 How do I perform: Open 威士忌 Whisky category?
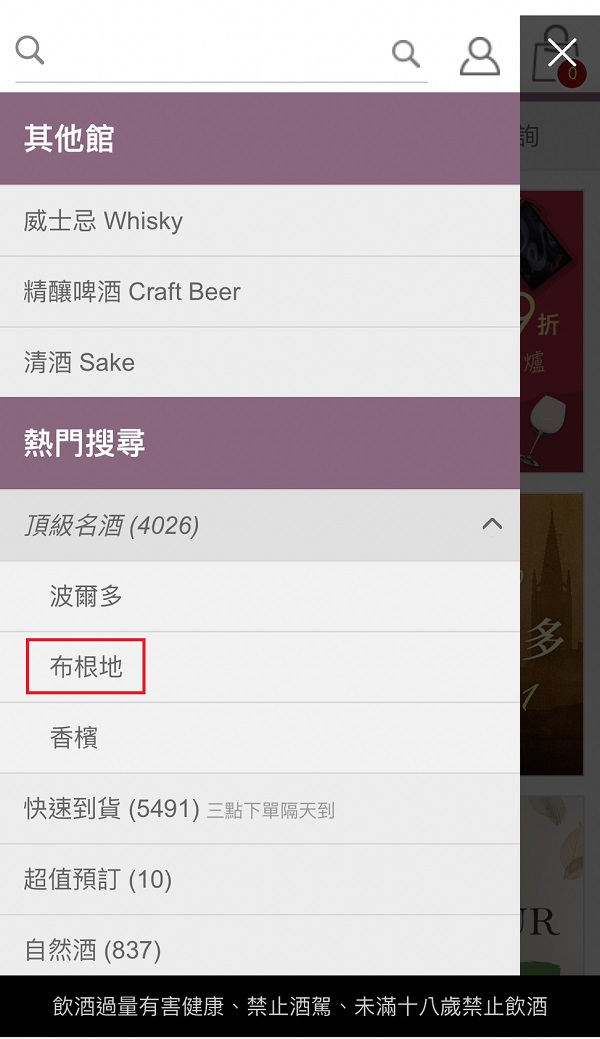click(103, 221)
